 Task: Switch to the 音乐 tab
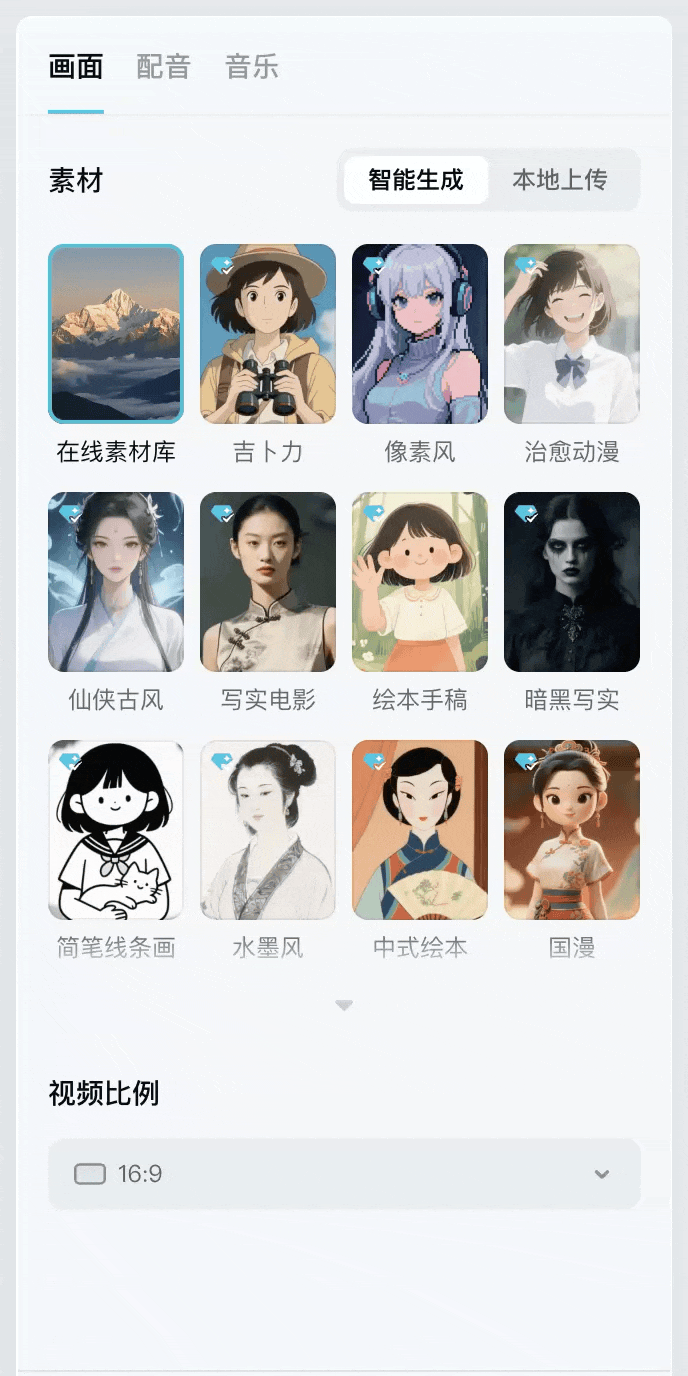pos(252,68)
